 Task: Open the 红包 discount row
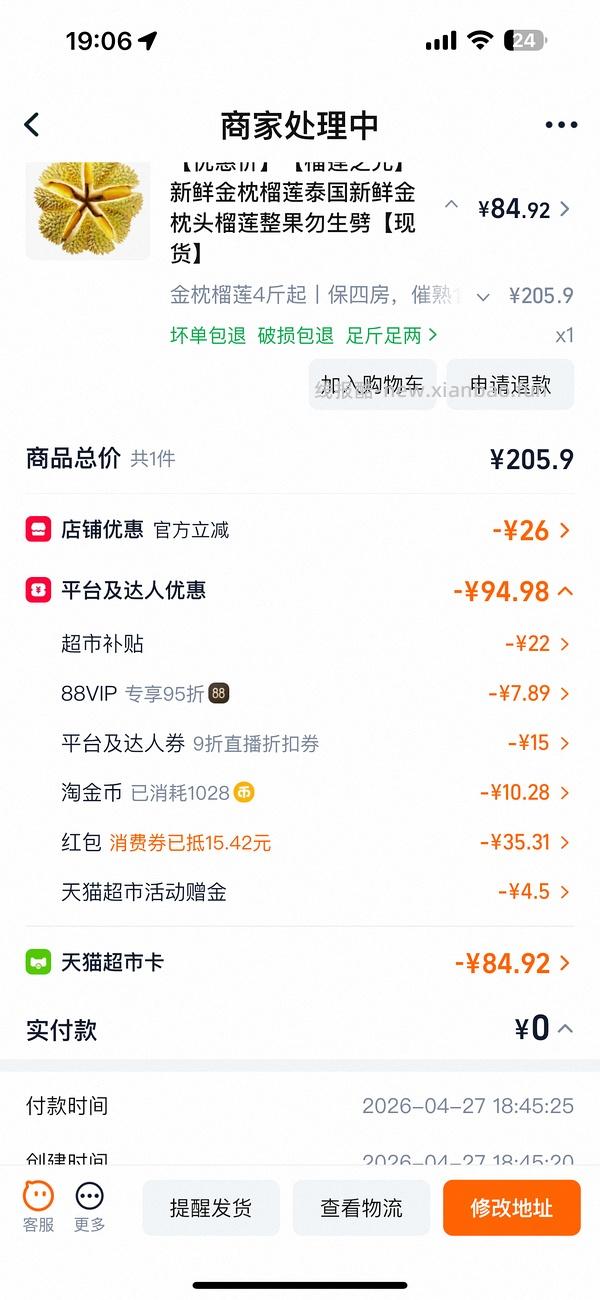tap(300, 842)
